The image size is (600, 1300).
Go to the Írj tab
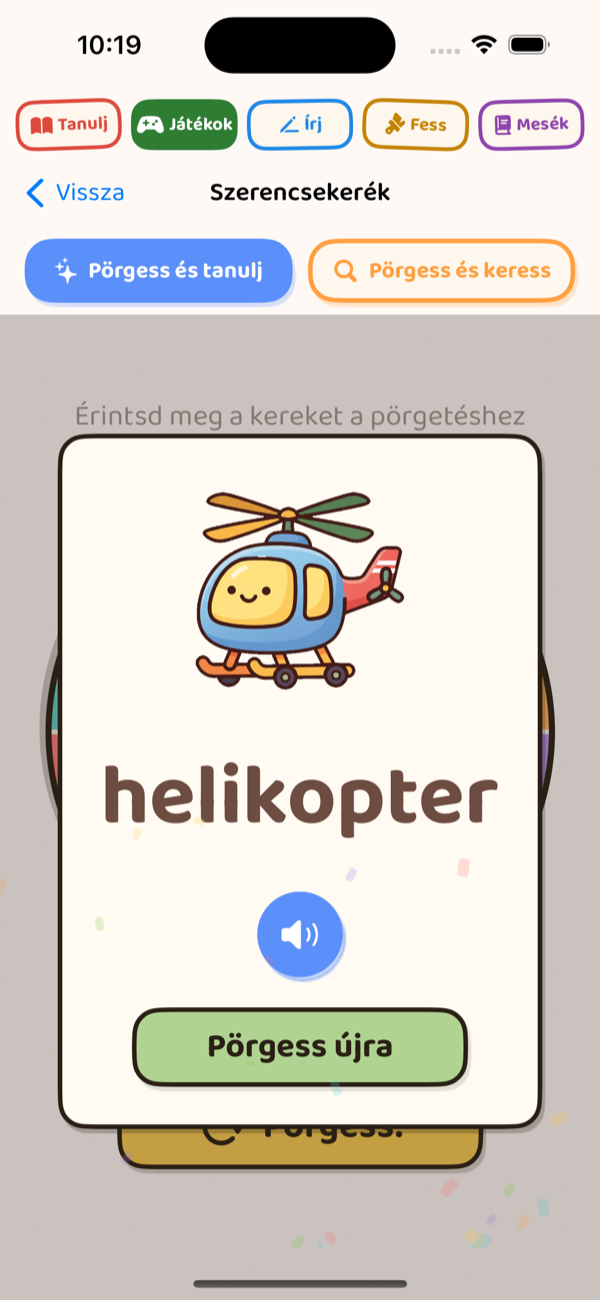(300, 125)
